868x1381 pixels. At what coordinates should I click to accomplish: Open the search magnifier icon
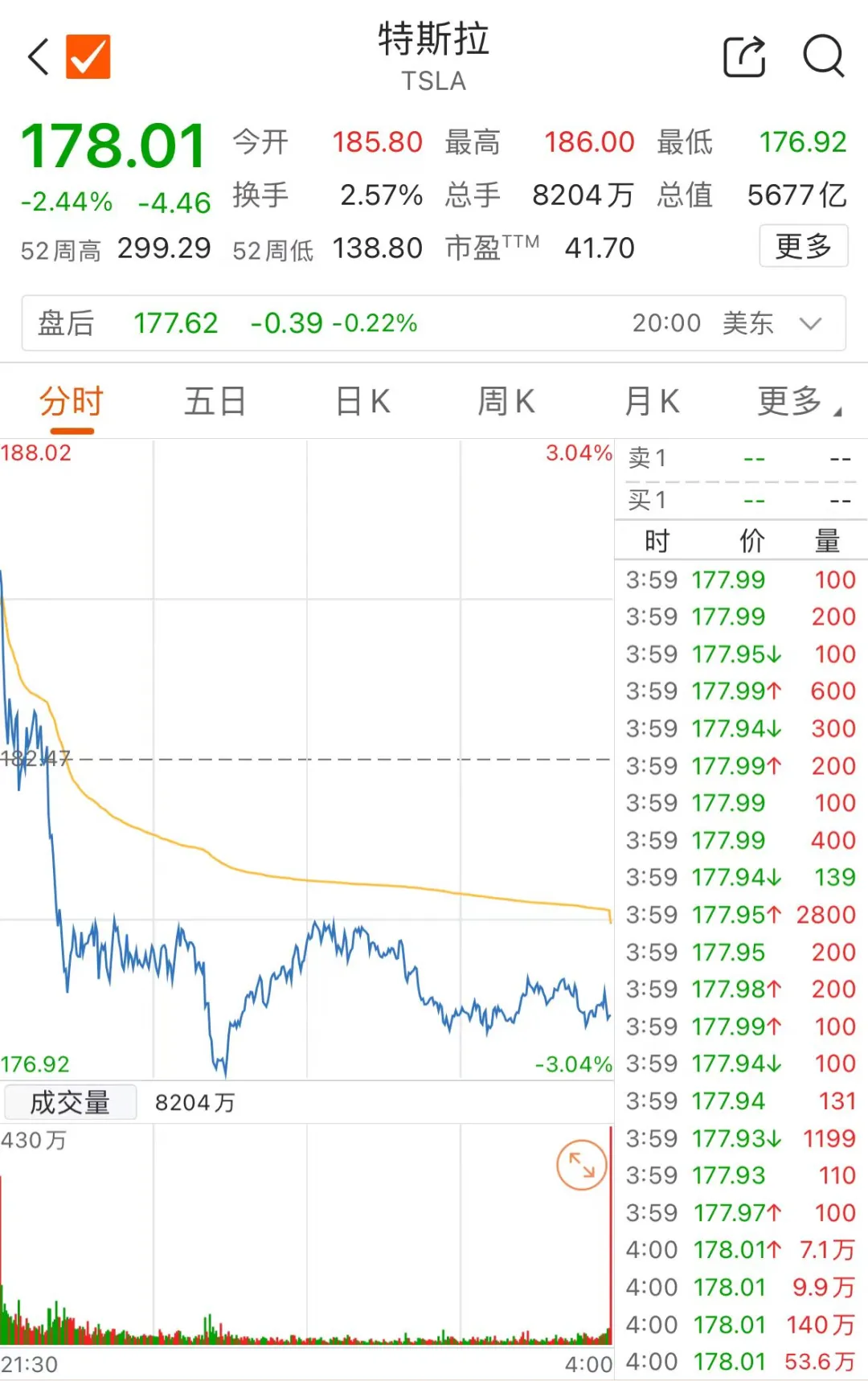point(823,56)
